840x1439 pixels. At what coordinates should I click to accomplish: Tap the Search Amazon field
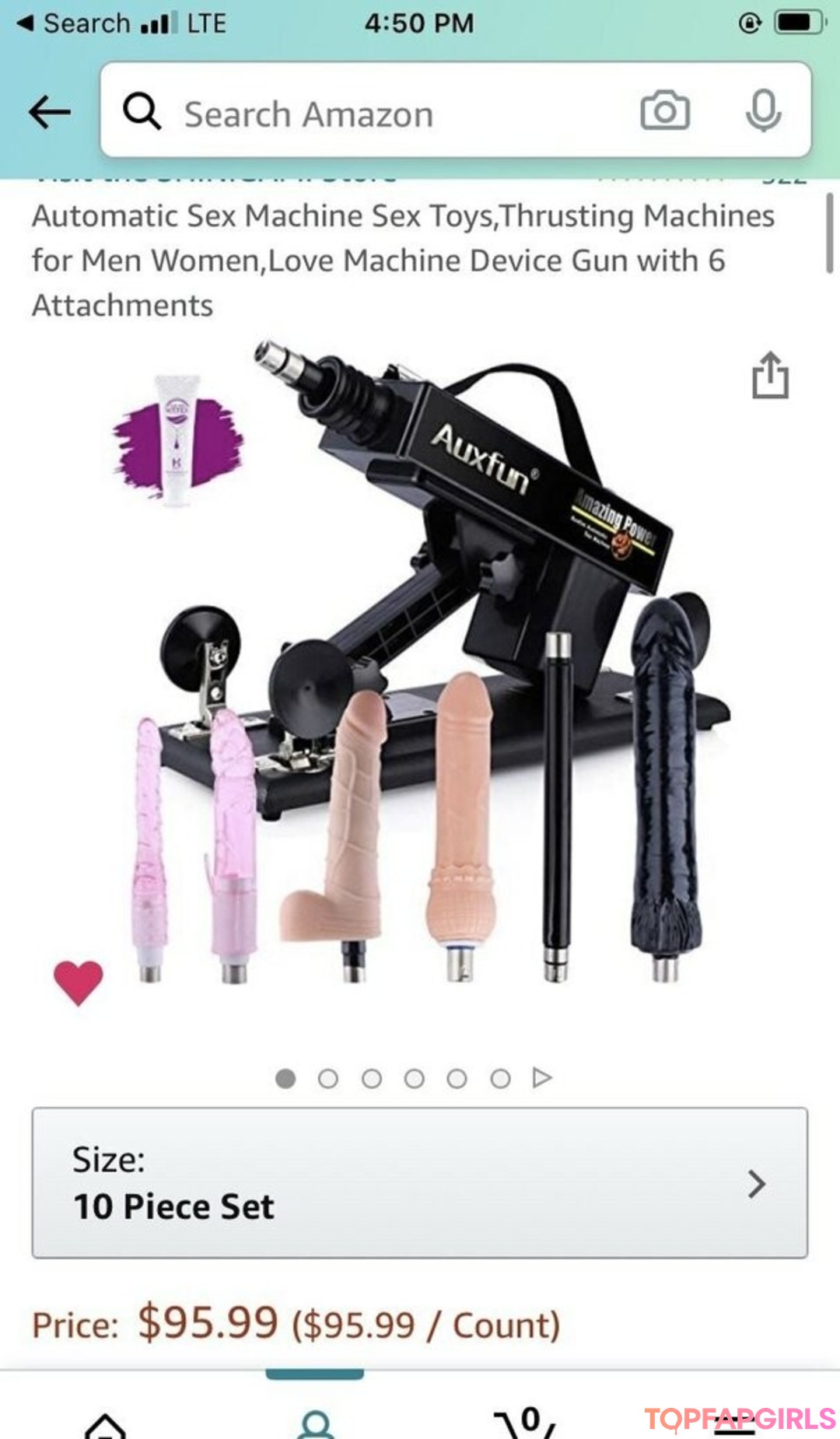tap(373, 114)
